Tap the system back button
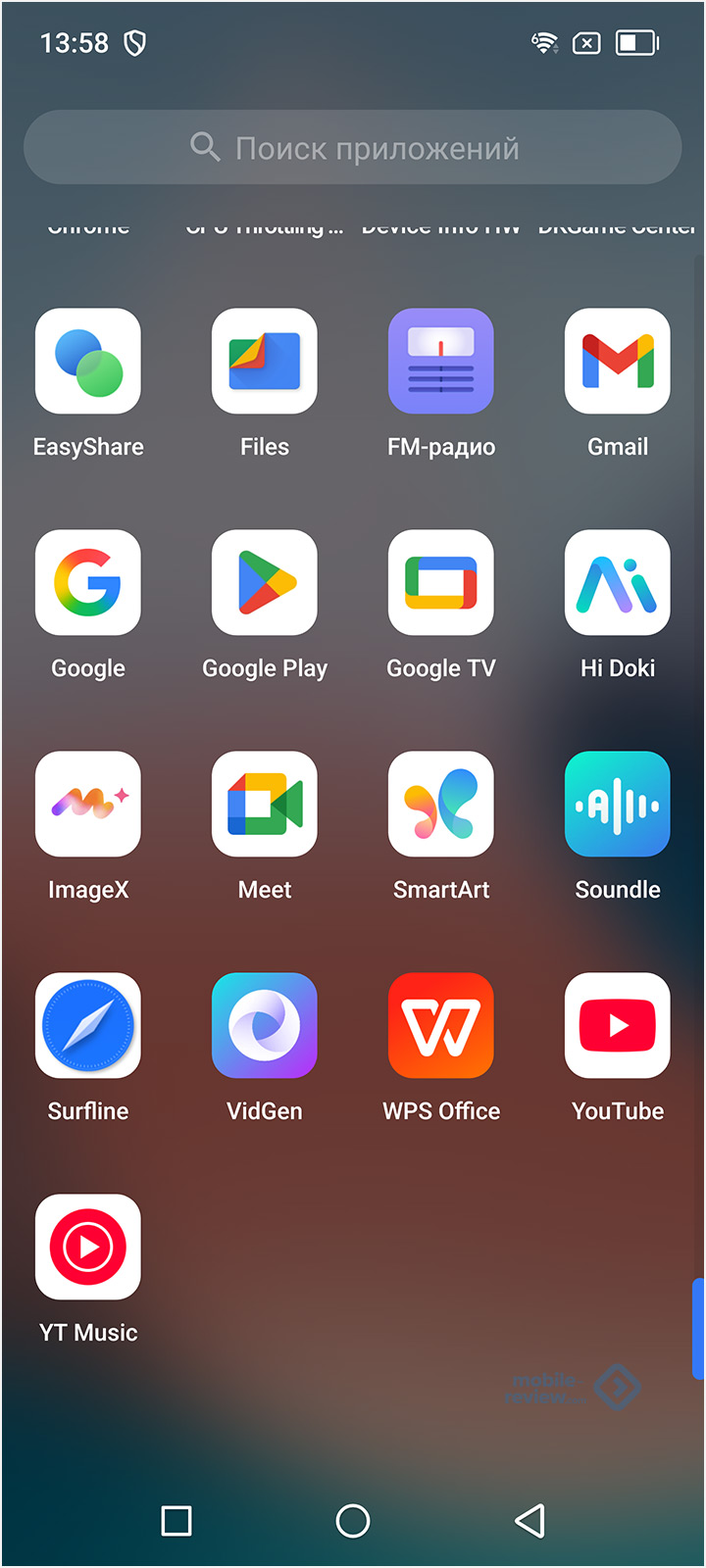The image size is (706, 1568). (529, 1521)
